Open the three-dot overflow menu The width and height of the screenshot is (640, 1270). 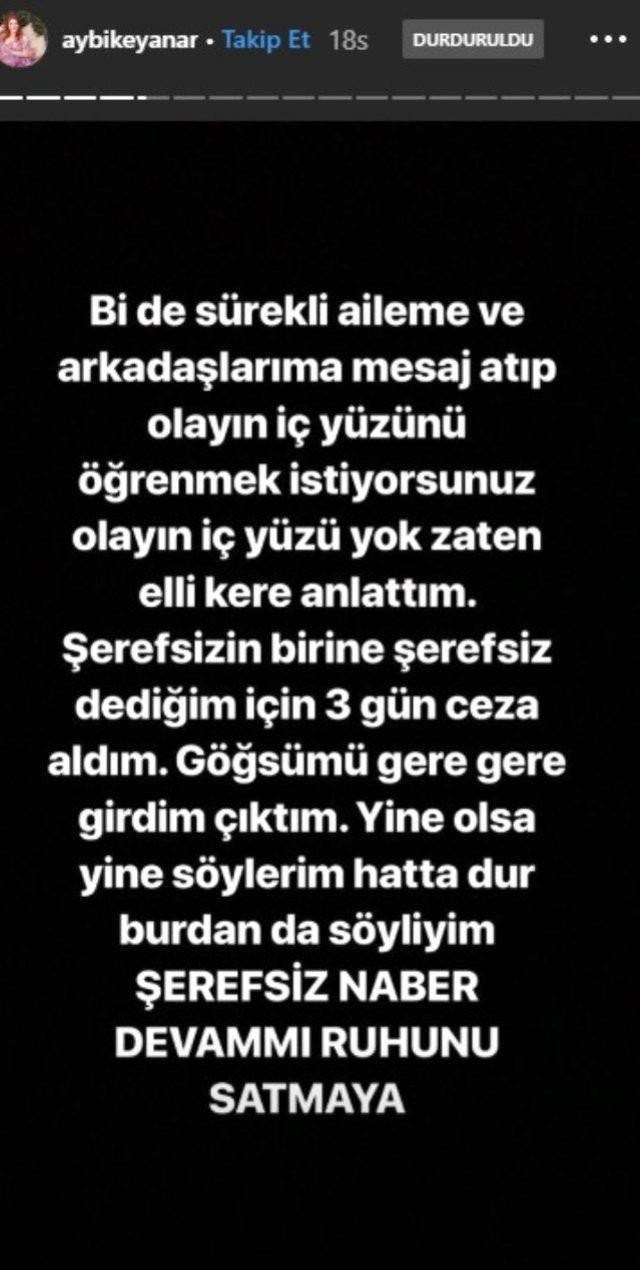608,41
